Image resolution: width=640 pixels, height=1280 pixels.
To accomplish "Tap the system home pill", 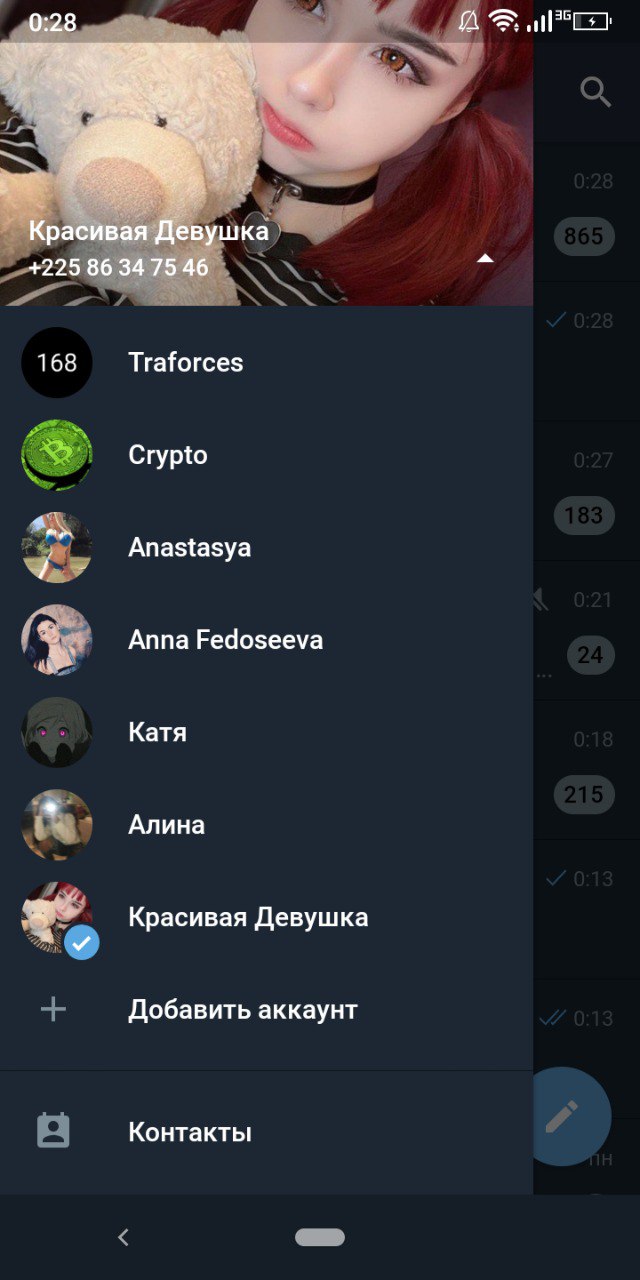I will point(320,1237).
